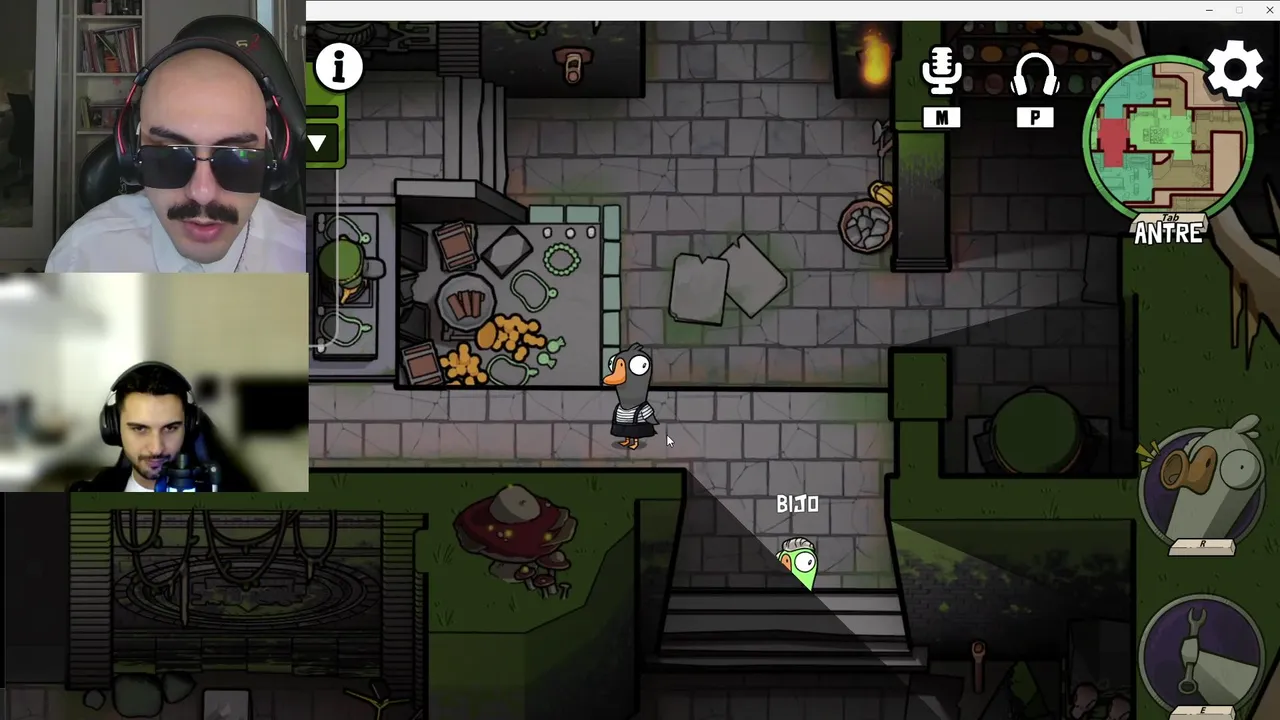Expand the green task list arrow
Image resolution: width=1280 pixels, height=720 pixels.
click(x=318, y=143)
